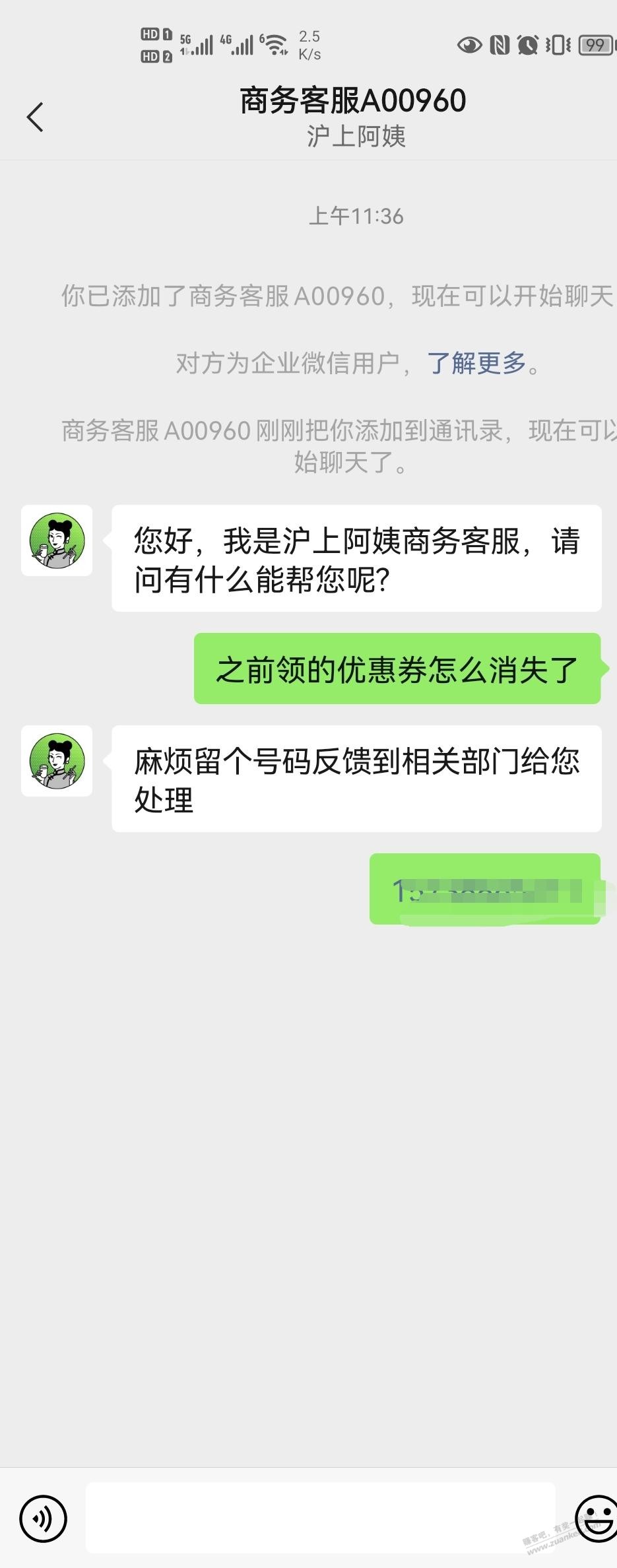Switch to voice input mode

pos(44,1518)
